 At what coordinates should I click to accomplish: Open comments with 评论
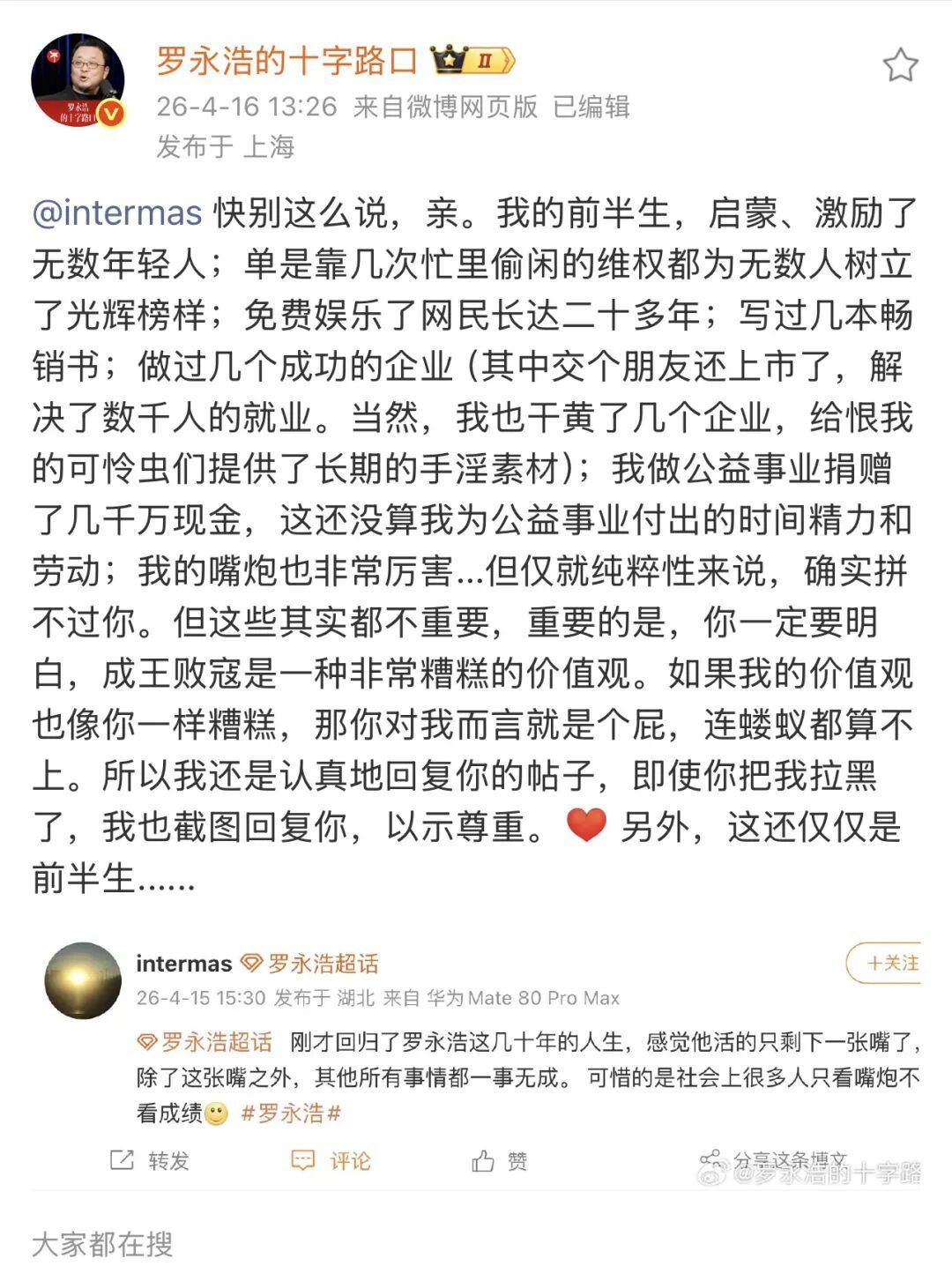pyautogui.click(x=331, y=1161)
